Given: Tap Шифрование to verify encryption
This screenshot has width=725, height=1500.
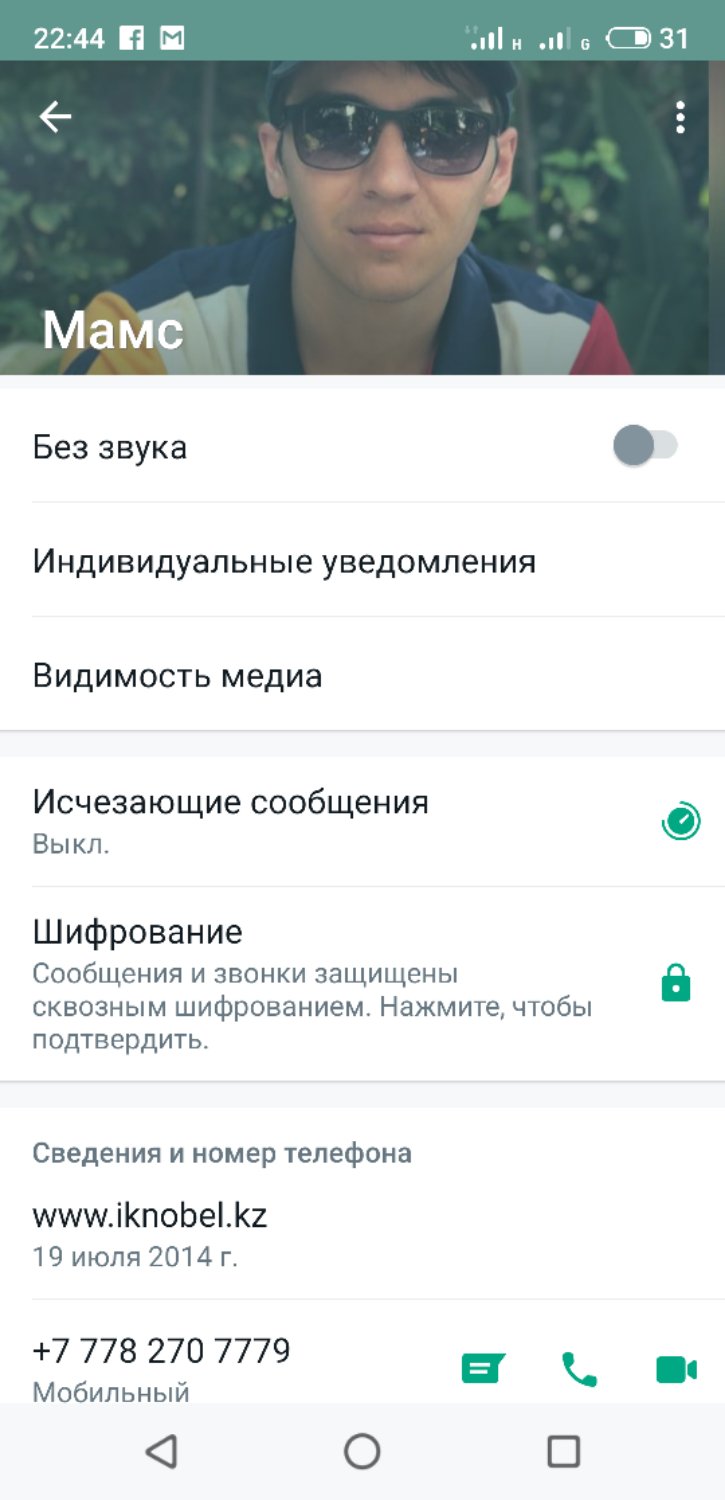Looking at the screenshot, I should click(x=362, y=984).
